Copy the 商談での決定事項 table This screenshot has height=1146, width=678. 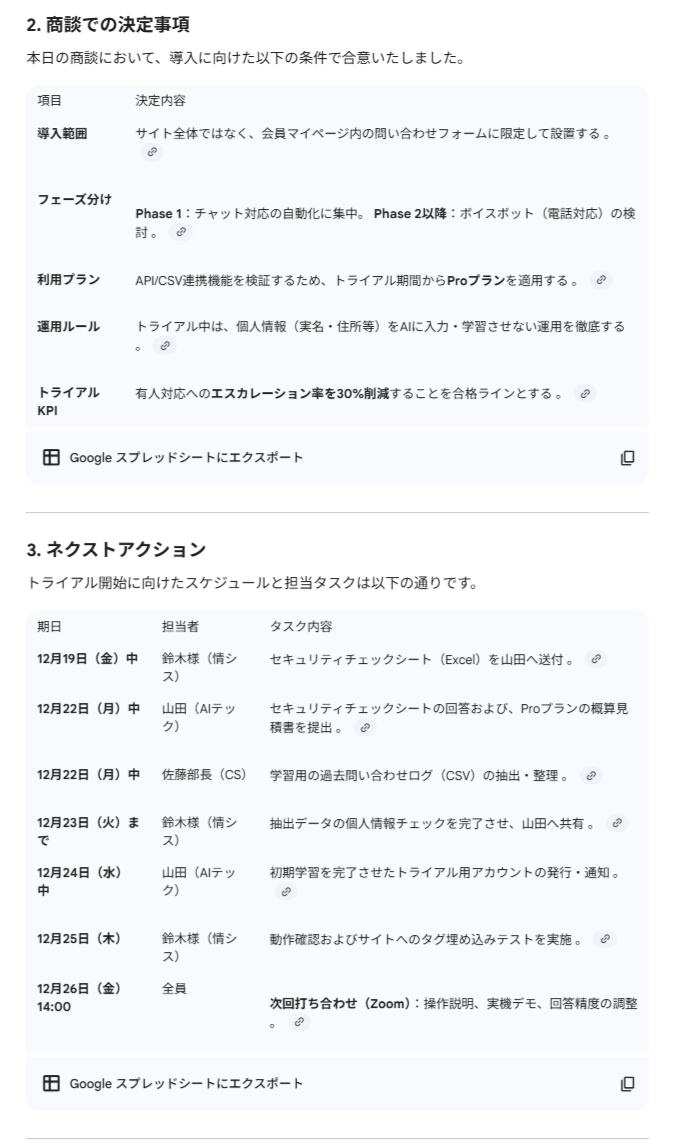point(627,458)
